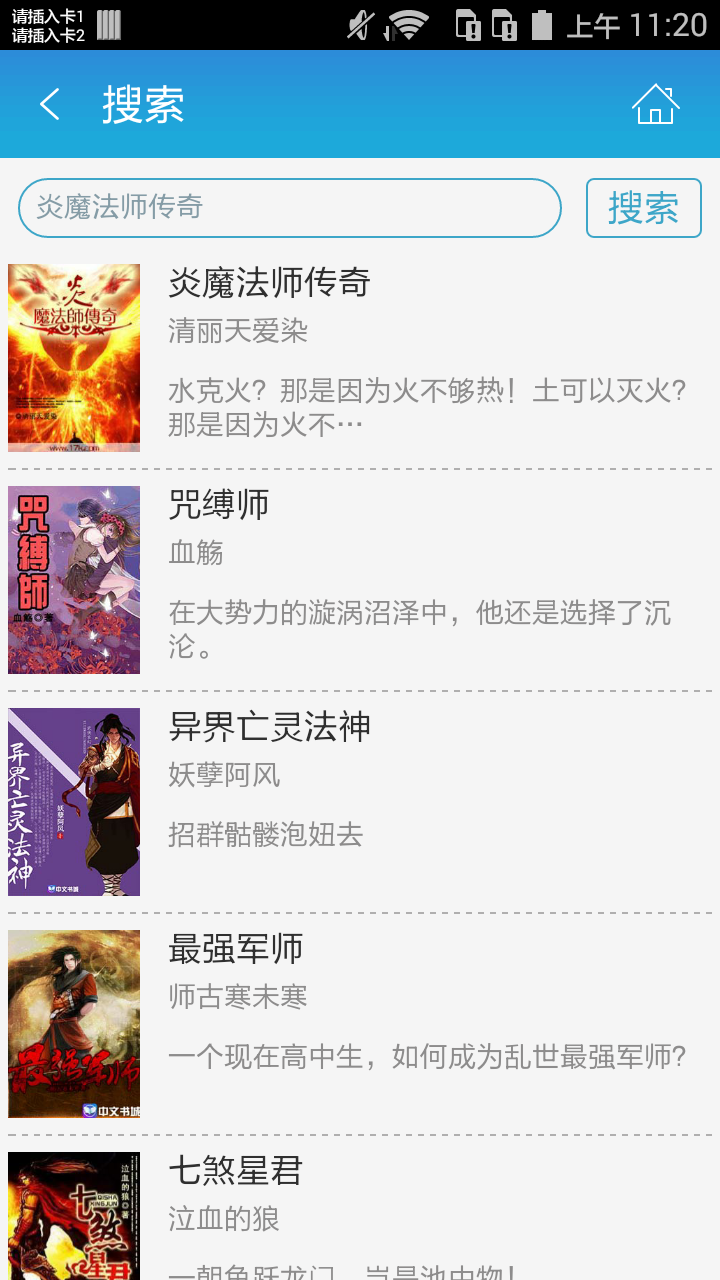Click the 炎魔法师传奇 cover image

[74, 356]
